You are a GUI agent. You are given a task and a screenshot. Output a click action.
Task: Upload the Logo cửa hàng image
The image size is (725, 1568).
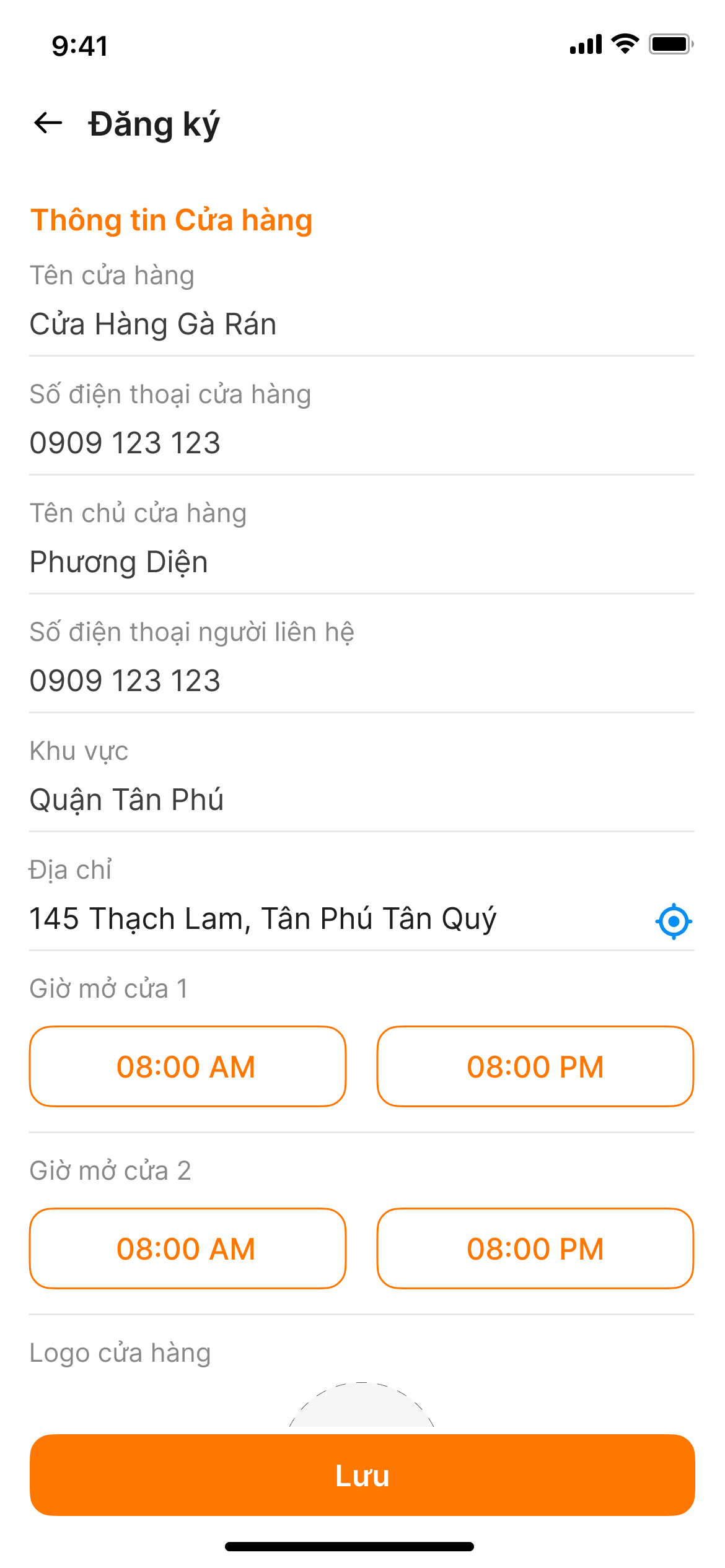pyautogui.click(x=362, y=1407)
